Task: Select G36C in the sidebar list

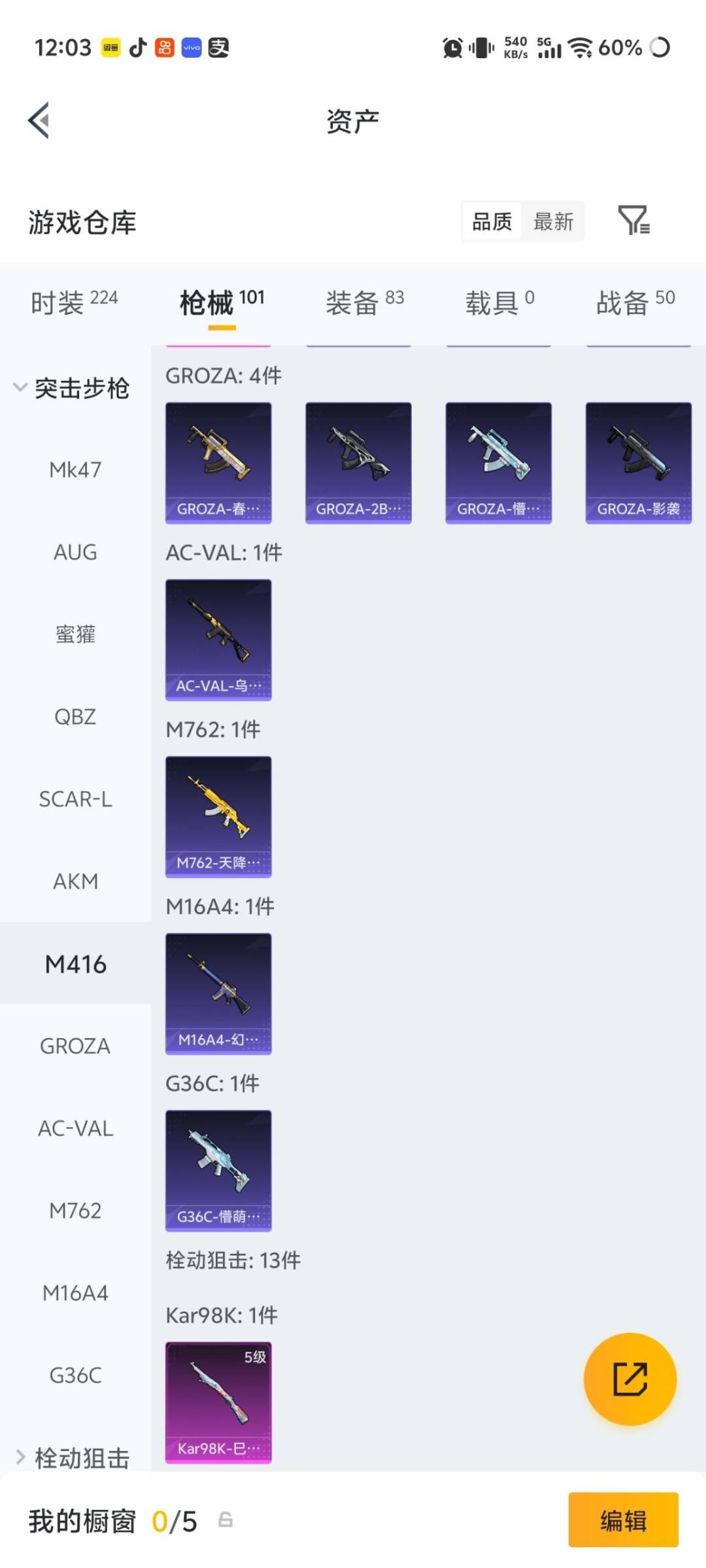Action: pos(75,1375)
